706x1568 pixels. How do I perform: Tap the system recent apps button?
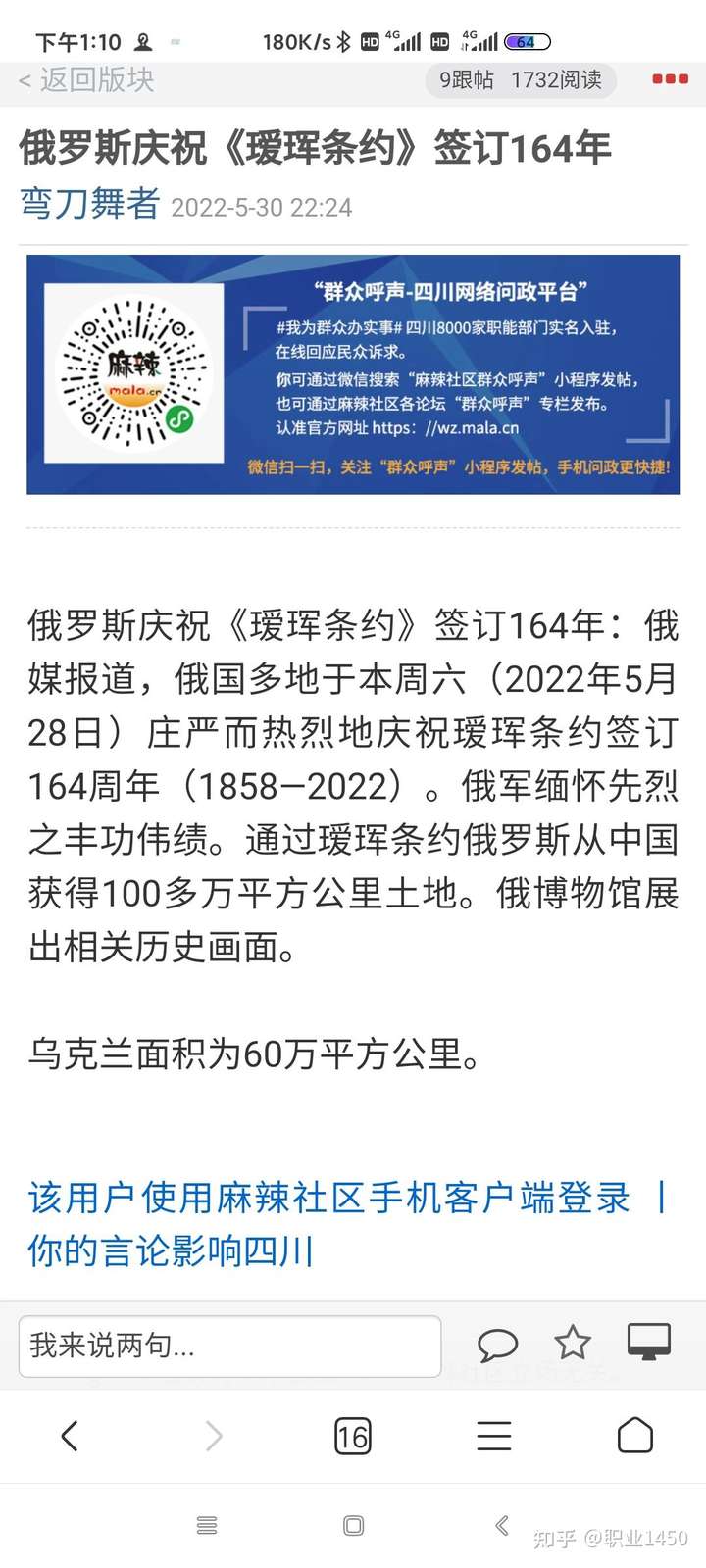coord(207,1525)
